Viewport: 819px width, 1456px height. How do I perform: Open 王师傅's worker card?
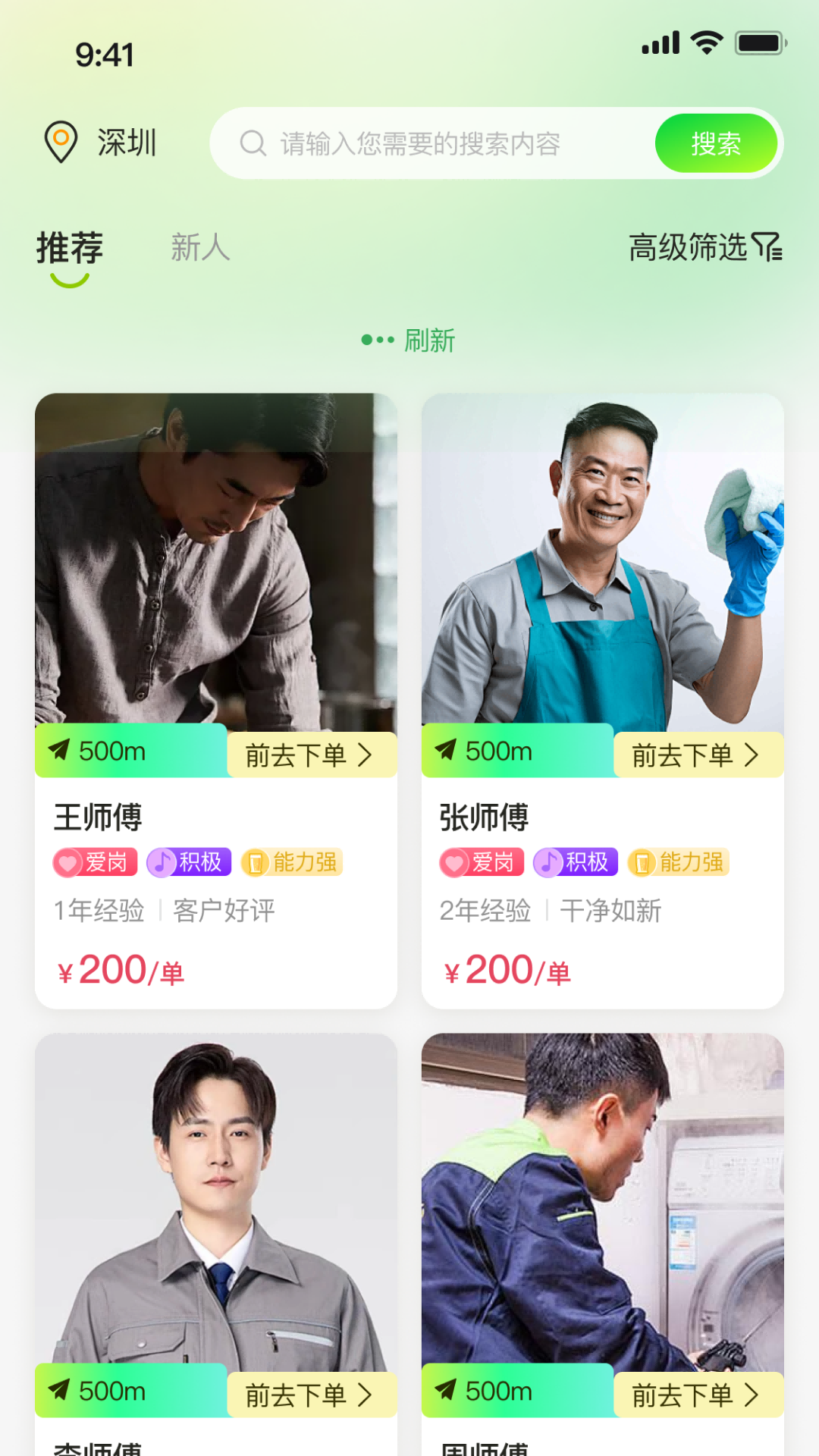(x=216, y=561)
